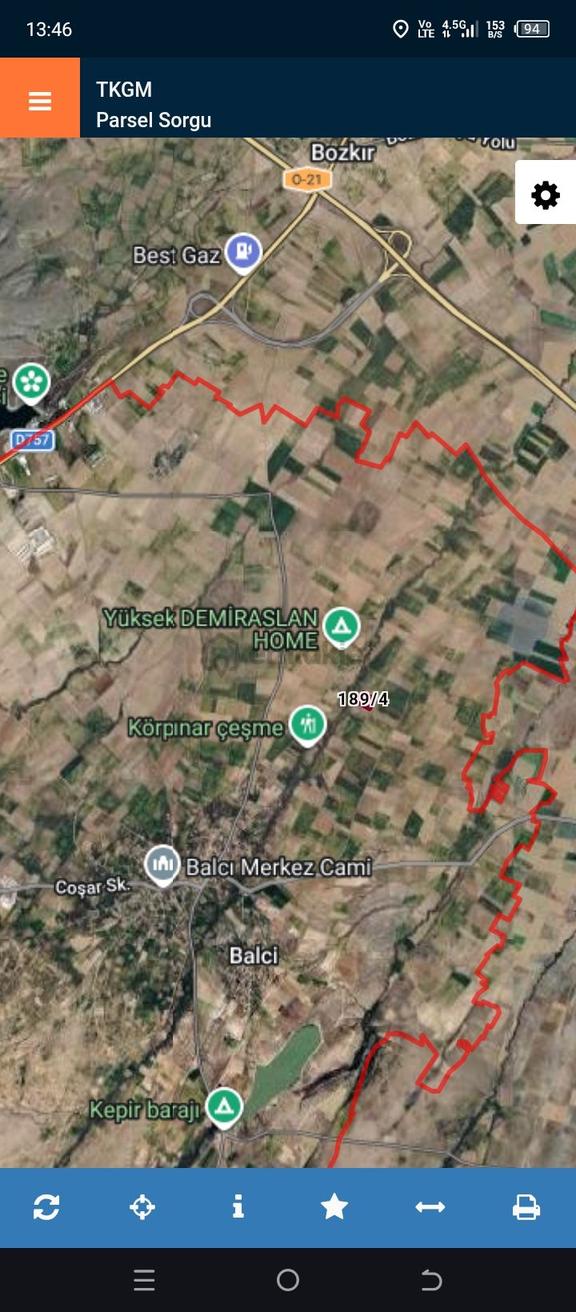
Task: Tap the Best Gaz fuel station marker
Action: (243, 253)
